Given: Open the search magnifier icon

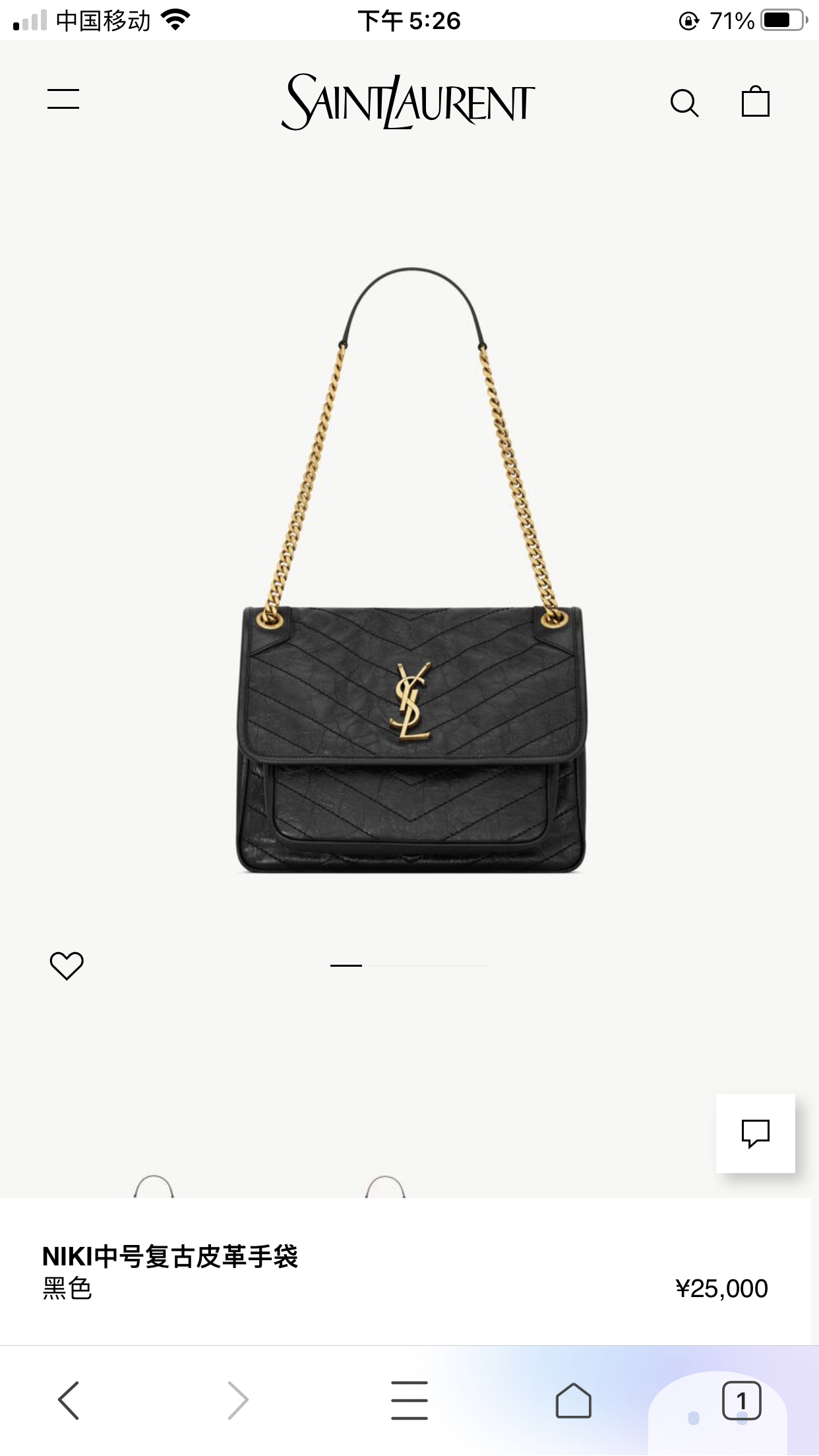Looking at the screenshot, I should coord(684,103).
